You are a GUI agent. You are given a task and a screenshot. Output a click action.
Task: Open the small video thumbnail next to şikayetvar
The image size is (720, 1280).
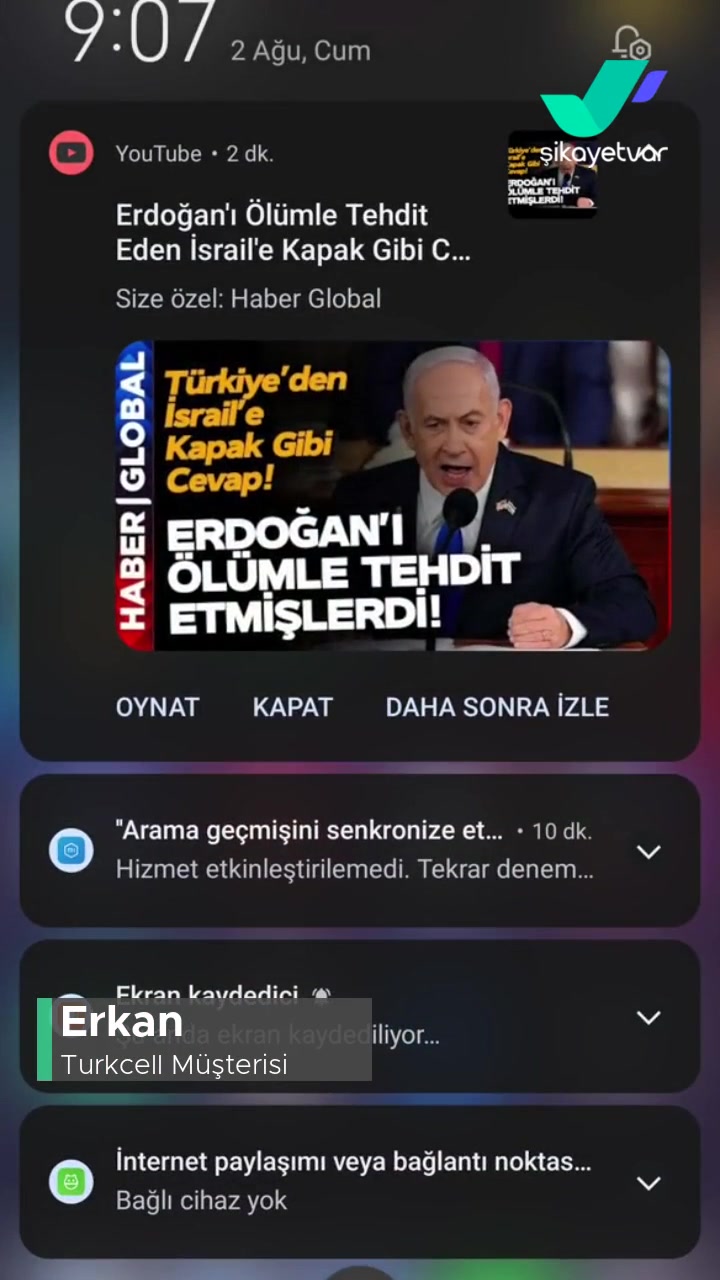[551, 172]
